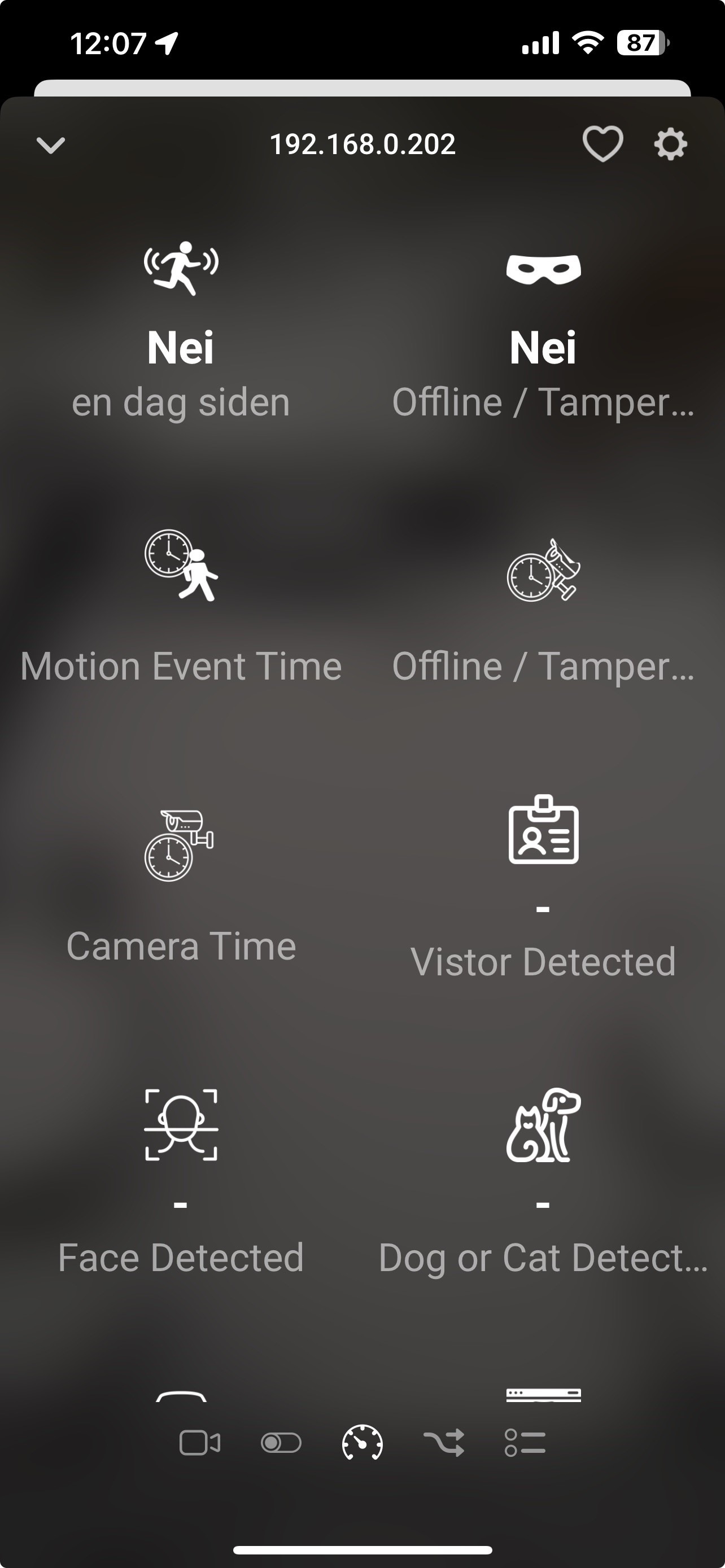Add the device to favorites
The width and height of the screenshot is (725, 1568).
point(602,144)
